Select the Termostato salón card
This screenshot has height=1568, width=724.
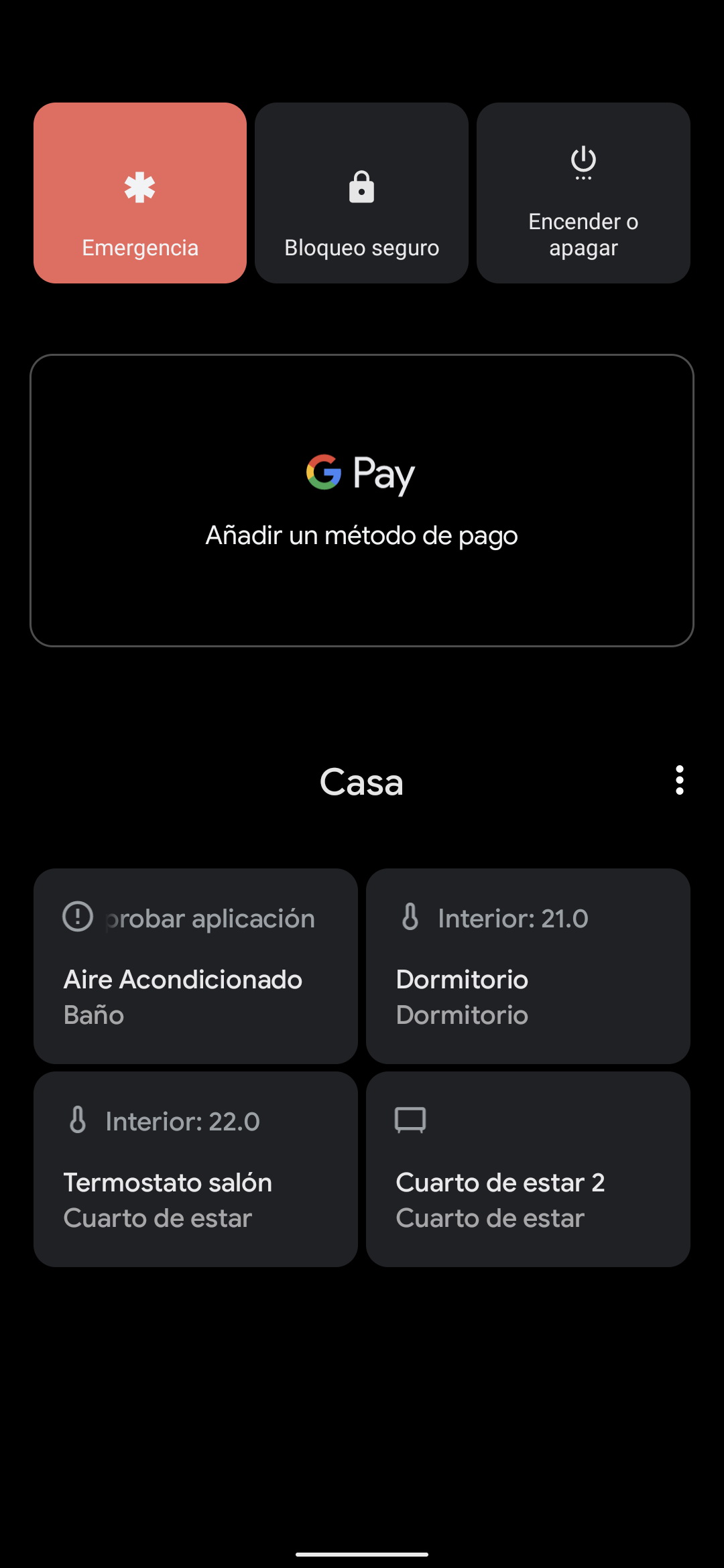pyautogui.click(x=196, y=1169)
